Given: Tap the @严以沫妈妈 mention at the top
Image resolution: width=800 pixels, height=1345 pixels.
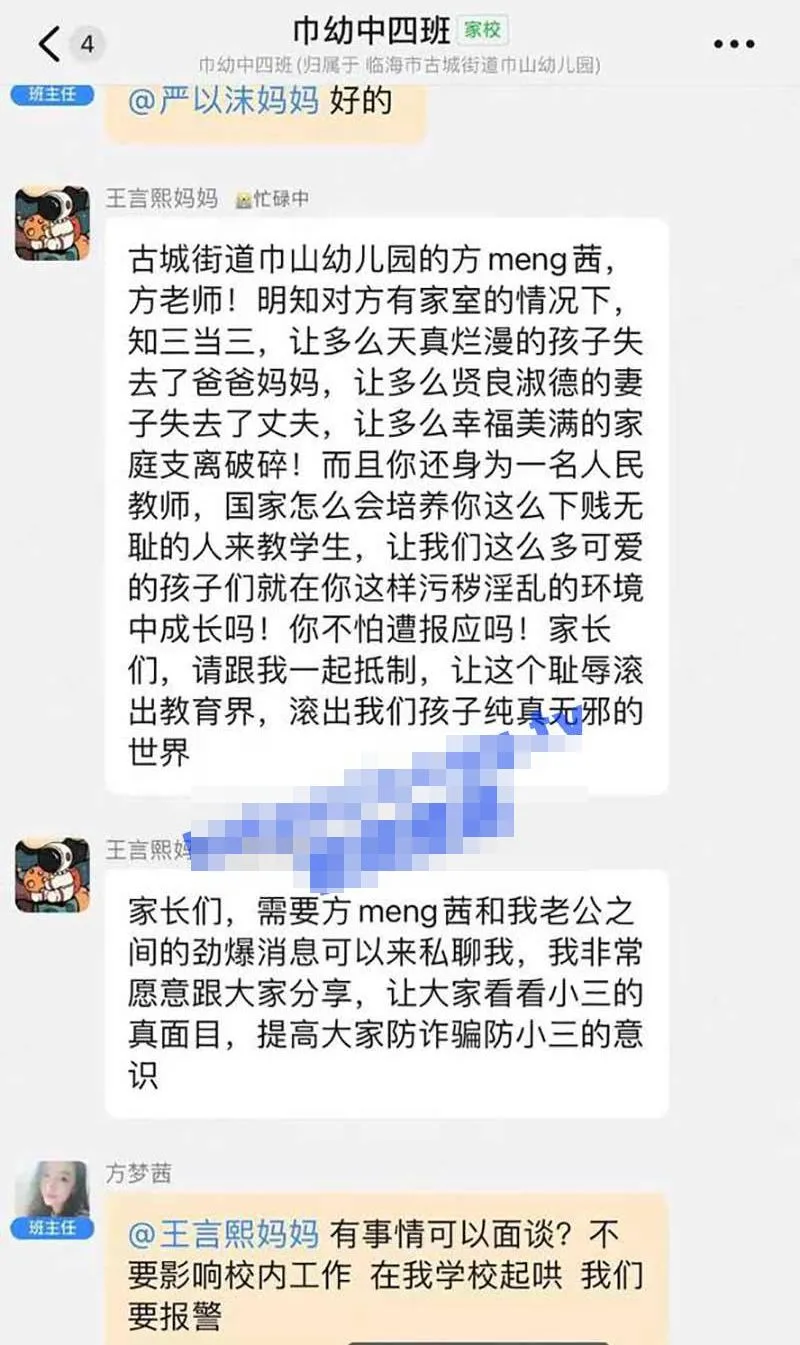Looking at the screenshot, I should click(223, 101).
